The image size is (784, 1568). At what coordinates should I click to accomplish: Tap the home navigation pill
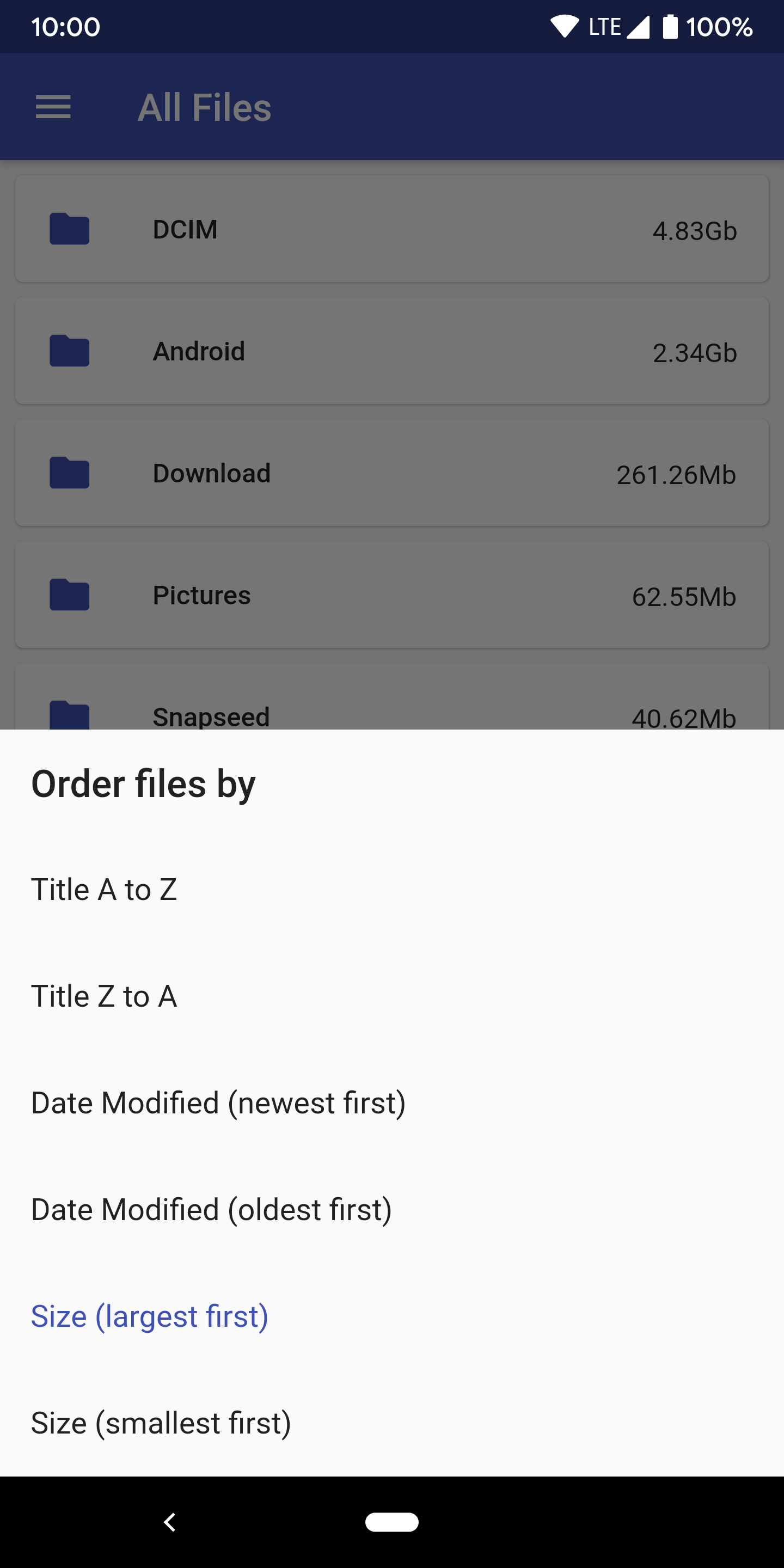[391, 1522]
